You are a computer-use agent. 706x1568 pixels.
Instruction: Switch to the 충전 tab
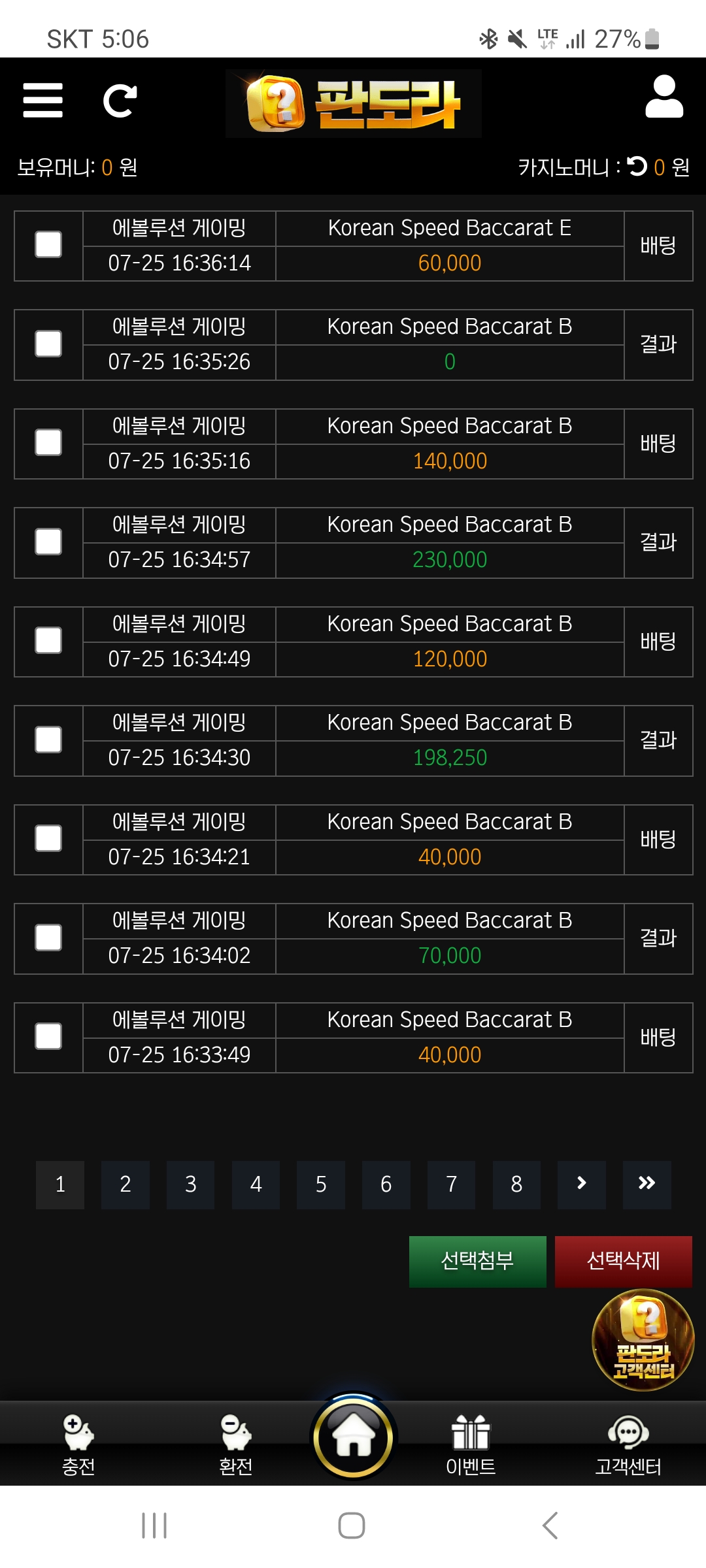(78, 1444)
